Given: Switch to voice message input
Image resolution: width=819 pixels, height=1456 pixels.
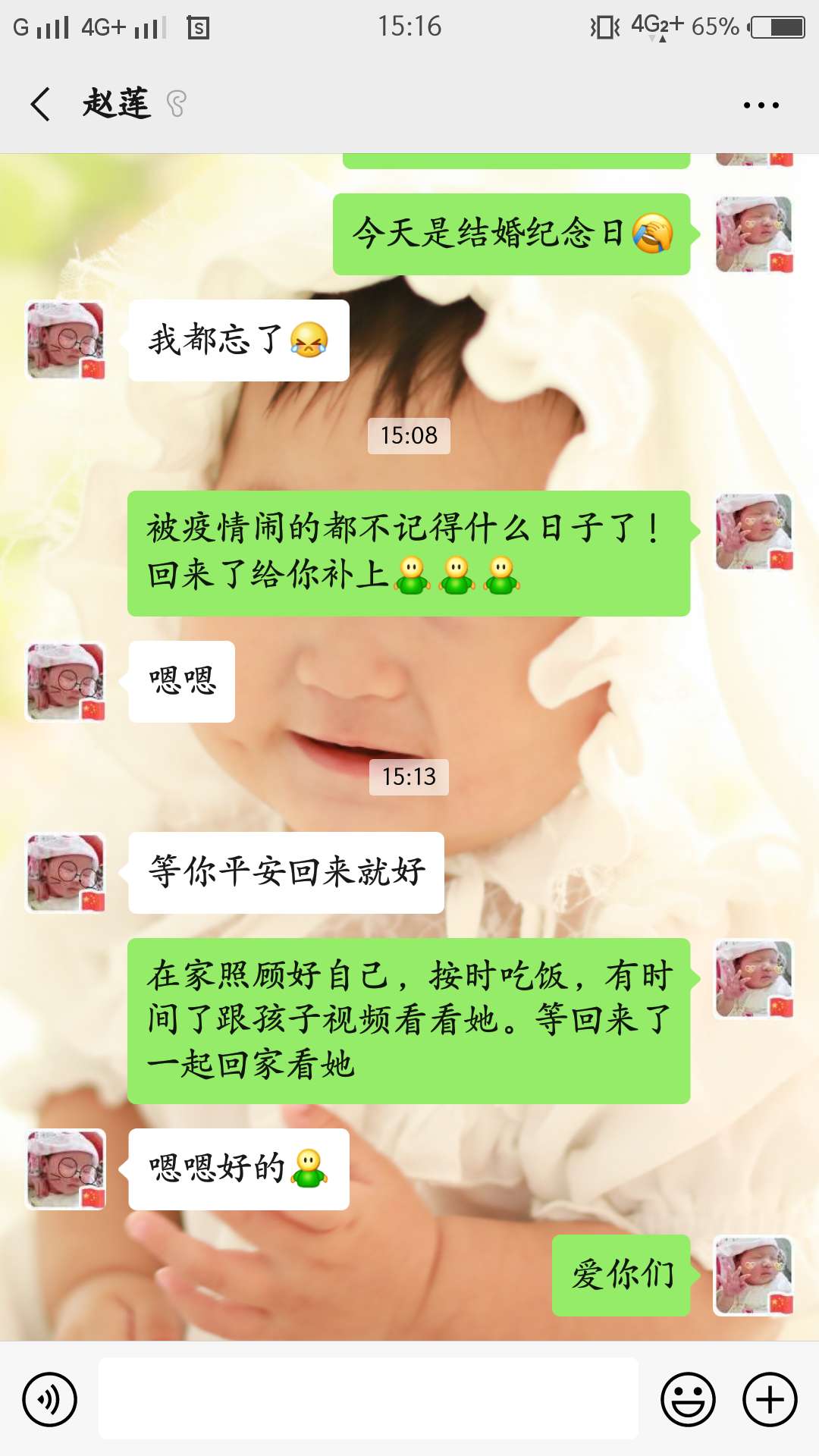Looking at the screenshot, I should [50, 1399].
